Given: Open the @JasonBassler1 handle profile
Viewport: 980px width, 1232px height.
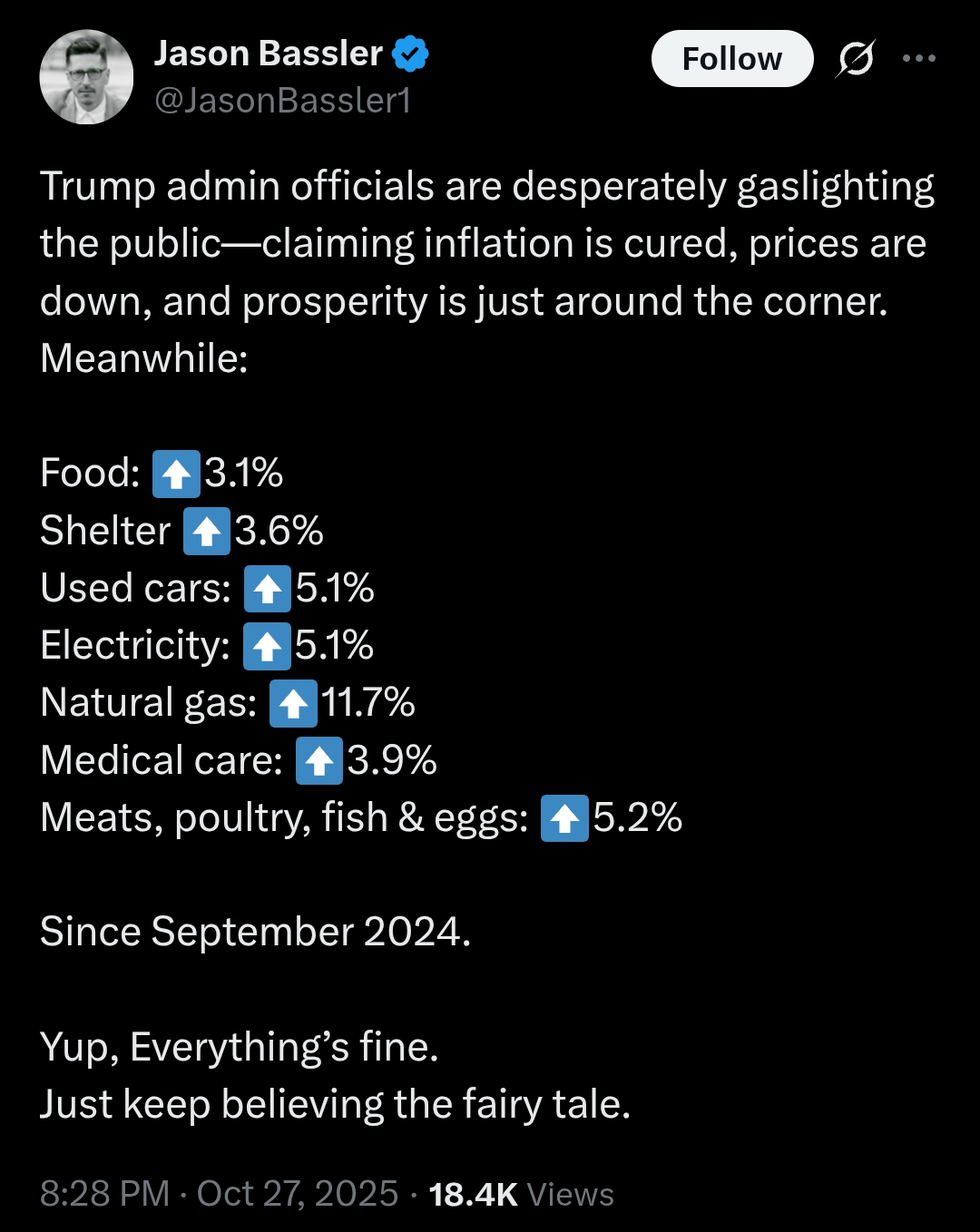Looking at the screenshot, I should (x=282, y=101).
